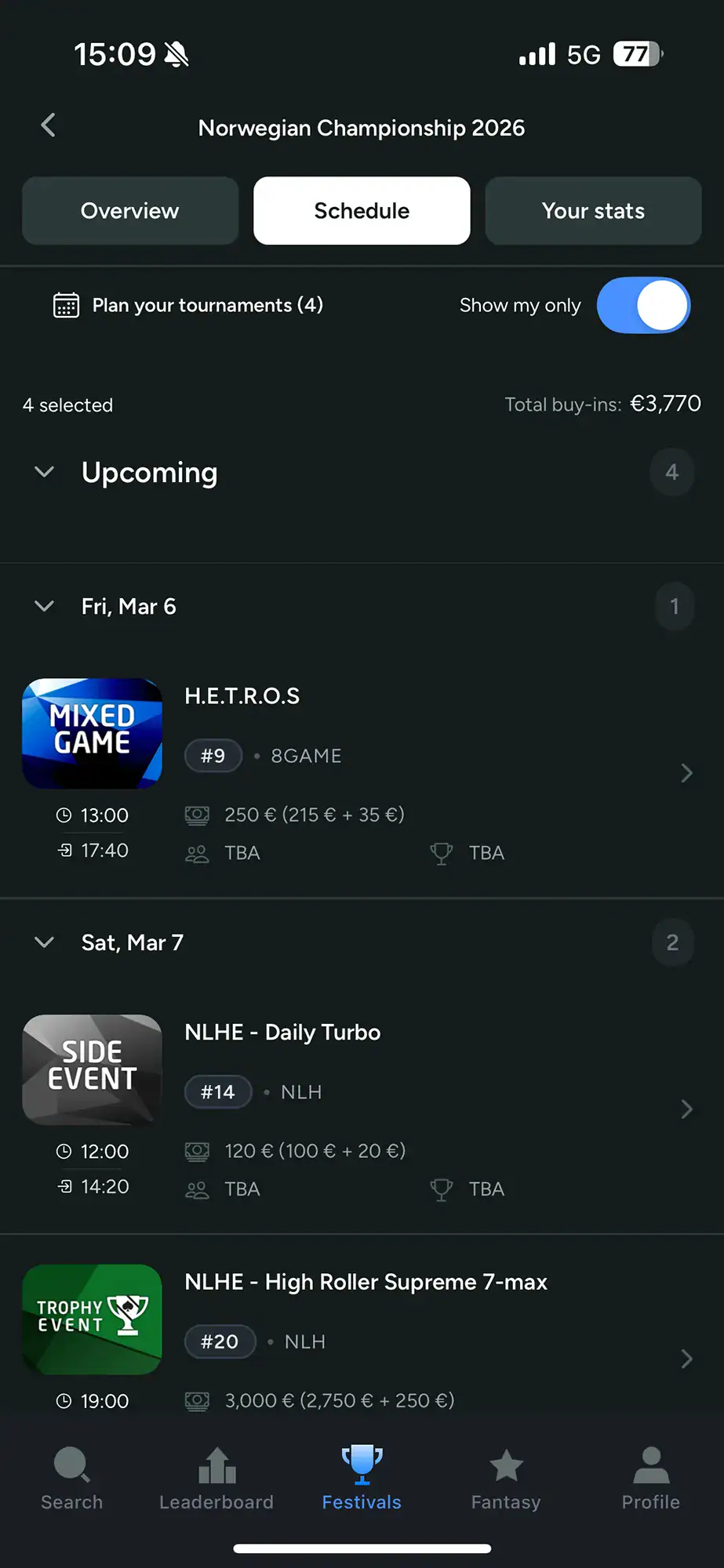Open the Leaderboard tab
Image resolution: width=724 pixels, height=1568 pixels.
216,1479
